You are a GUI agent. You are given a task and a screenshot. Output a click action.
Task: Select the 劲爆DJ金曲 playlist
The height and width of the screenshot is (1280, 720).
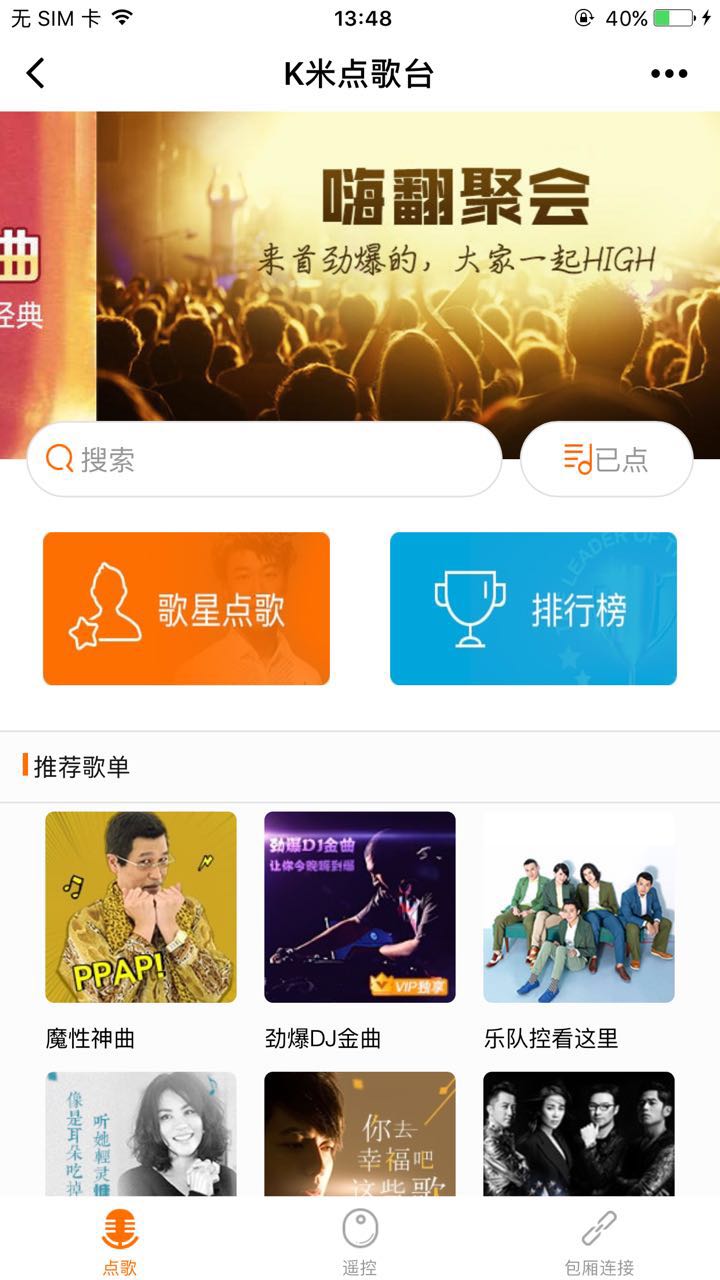[360, 907]
